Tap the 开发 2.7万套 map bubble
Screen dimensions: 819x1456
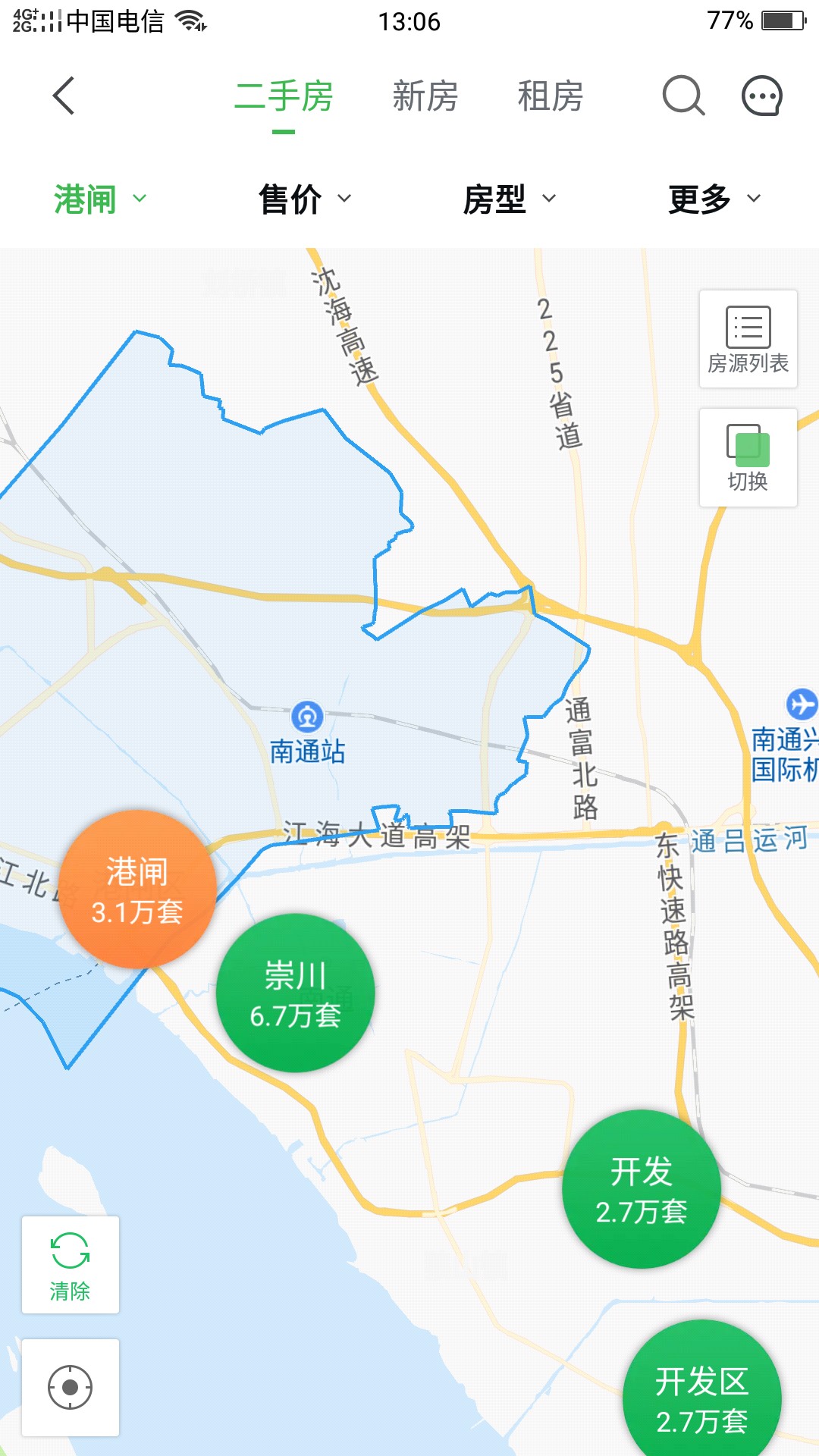641,1189
